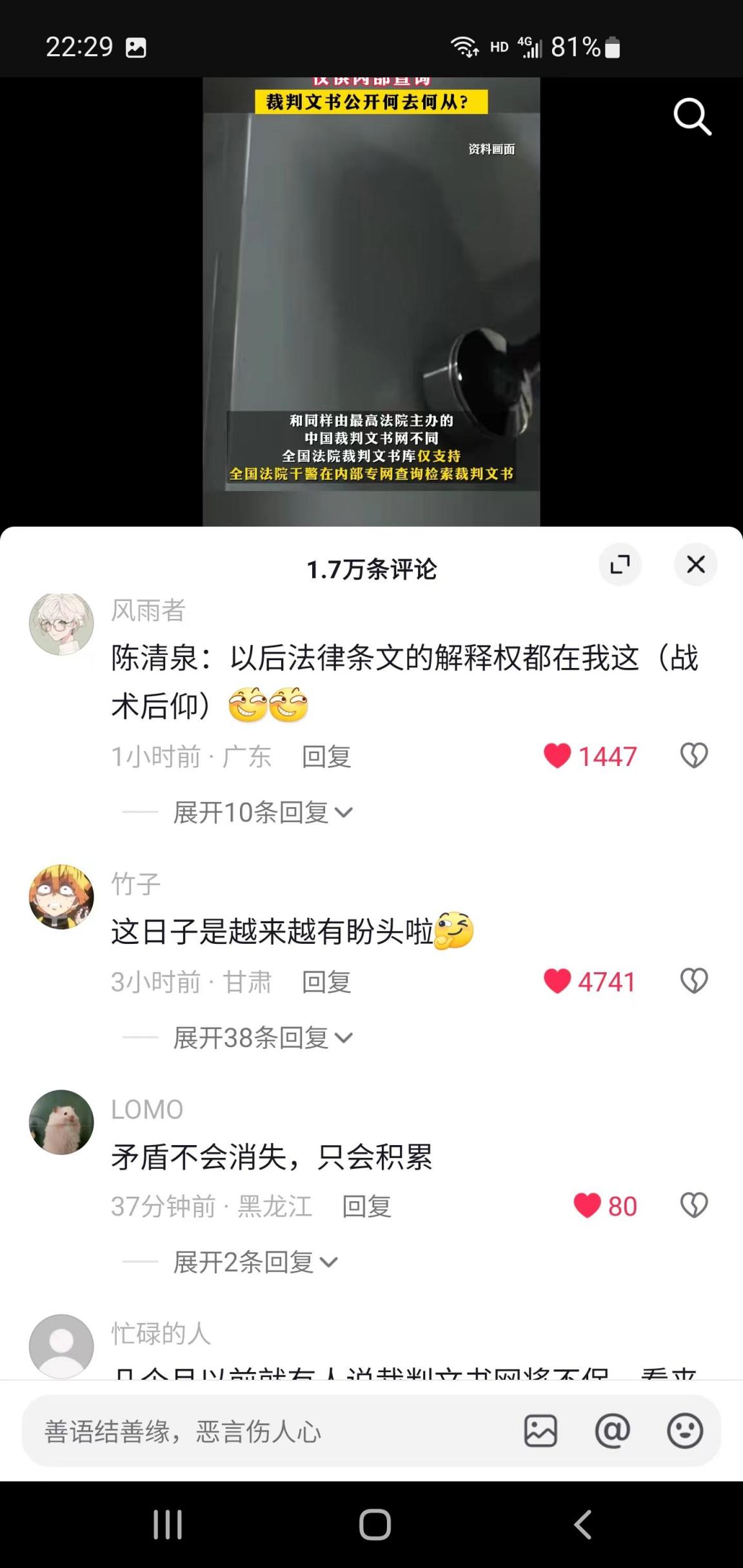The width and height of the screenshot is (743, 1568).
Task: Tap the comment input field
Action: point(258,1432)
